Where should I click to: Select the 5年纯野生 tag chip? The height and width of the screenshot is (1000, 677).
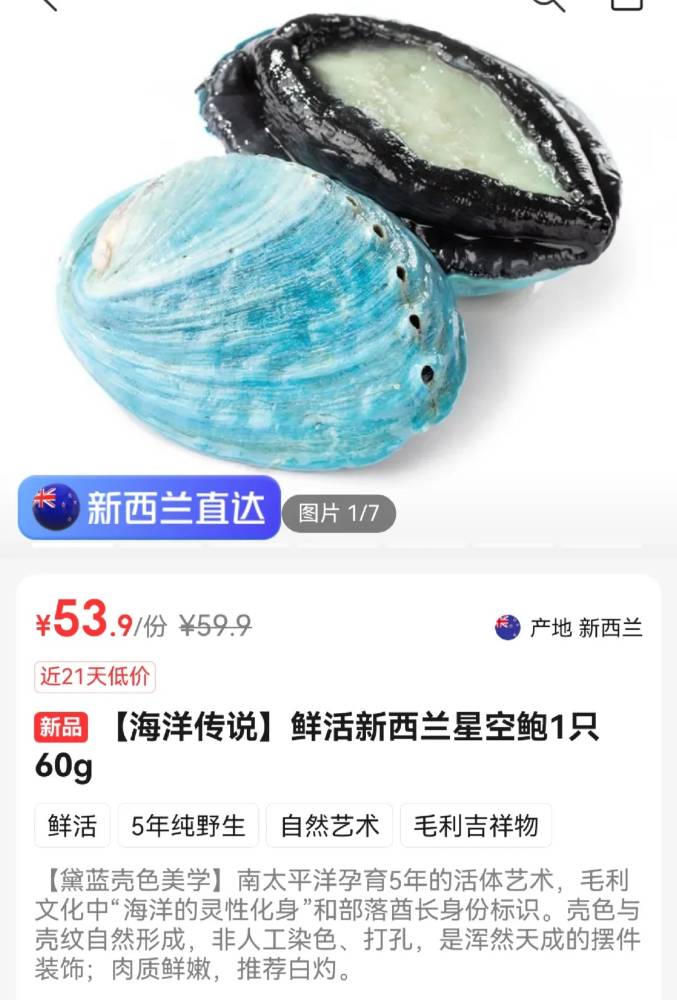click(188, 826)
